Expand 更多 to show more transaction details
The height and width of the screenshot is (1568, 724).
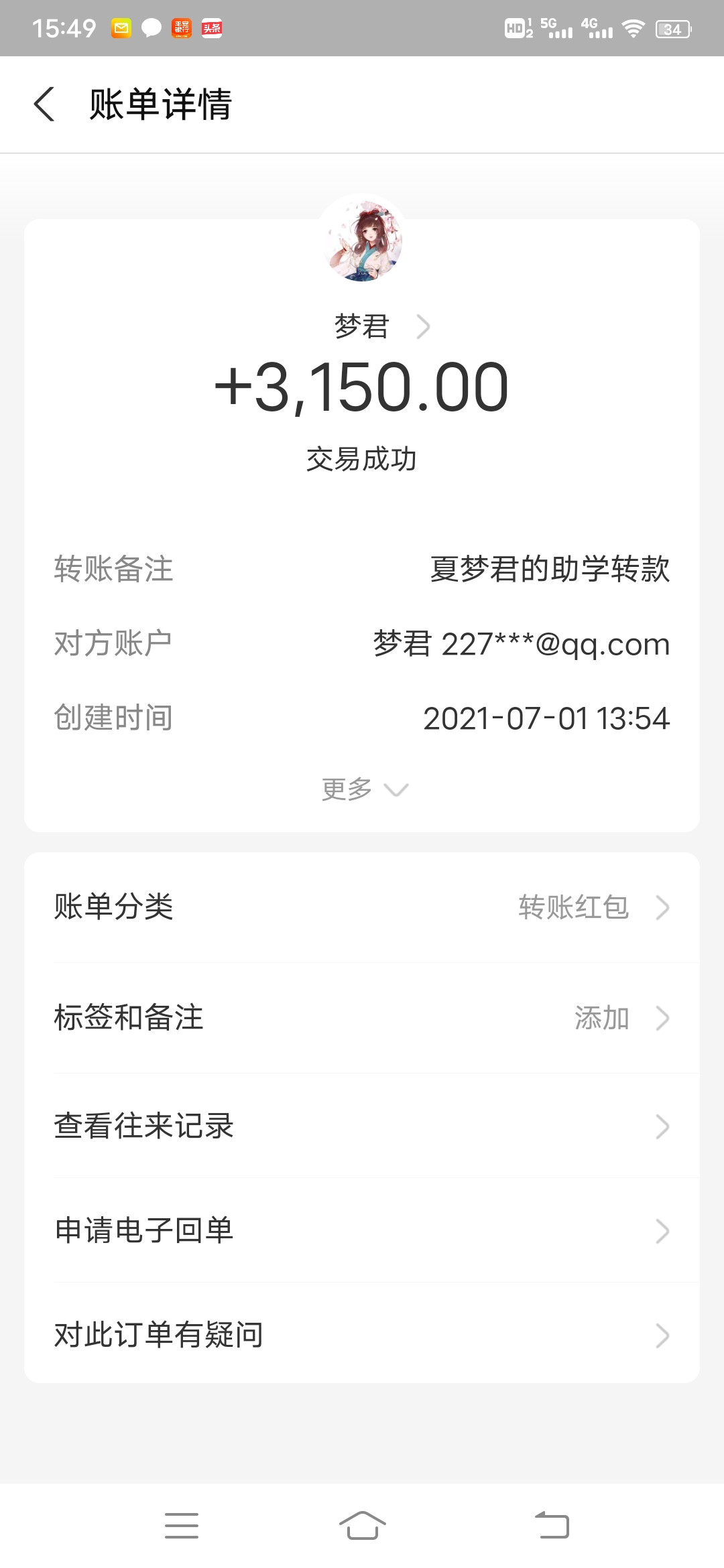pos(362,789)
